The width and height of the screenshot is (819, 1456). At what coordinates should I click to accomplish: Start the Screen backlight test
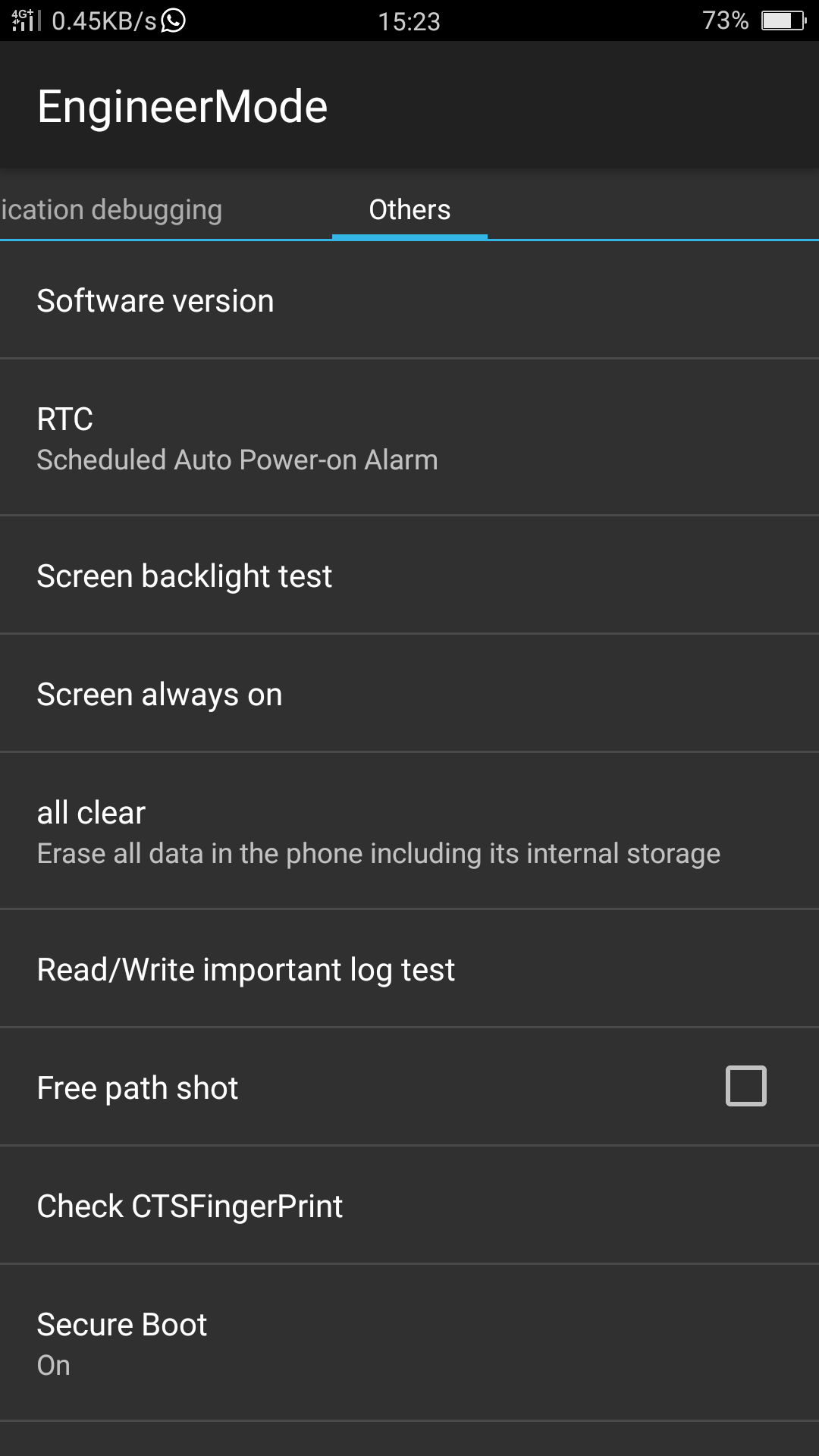click(409, 576)
